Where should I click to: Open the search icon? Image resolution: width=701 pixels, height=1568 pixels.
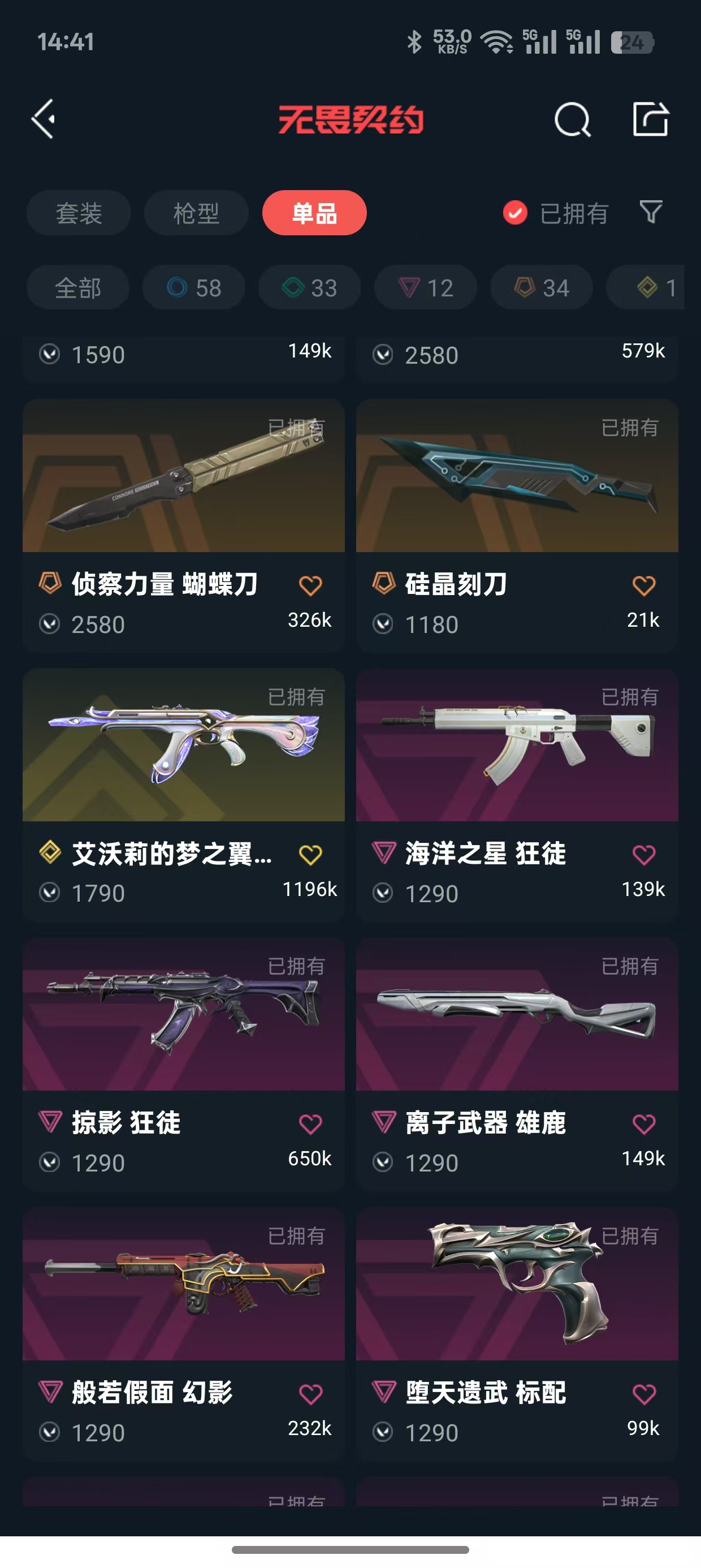tap(572, 119)
